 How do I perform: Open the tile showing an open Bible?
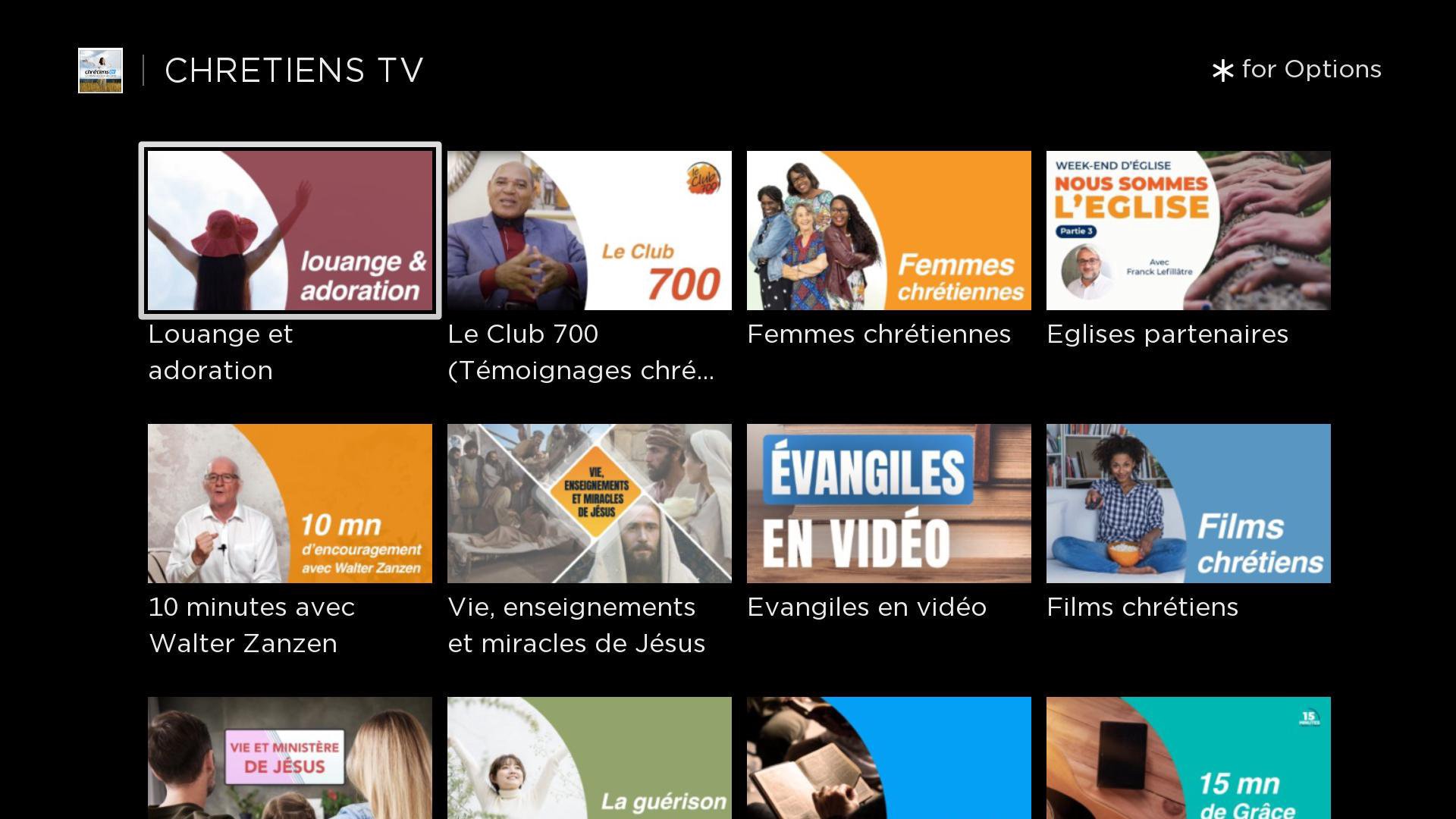click(x=889, y=758)
